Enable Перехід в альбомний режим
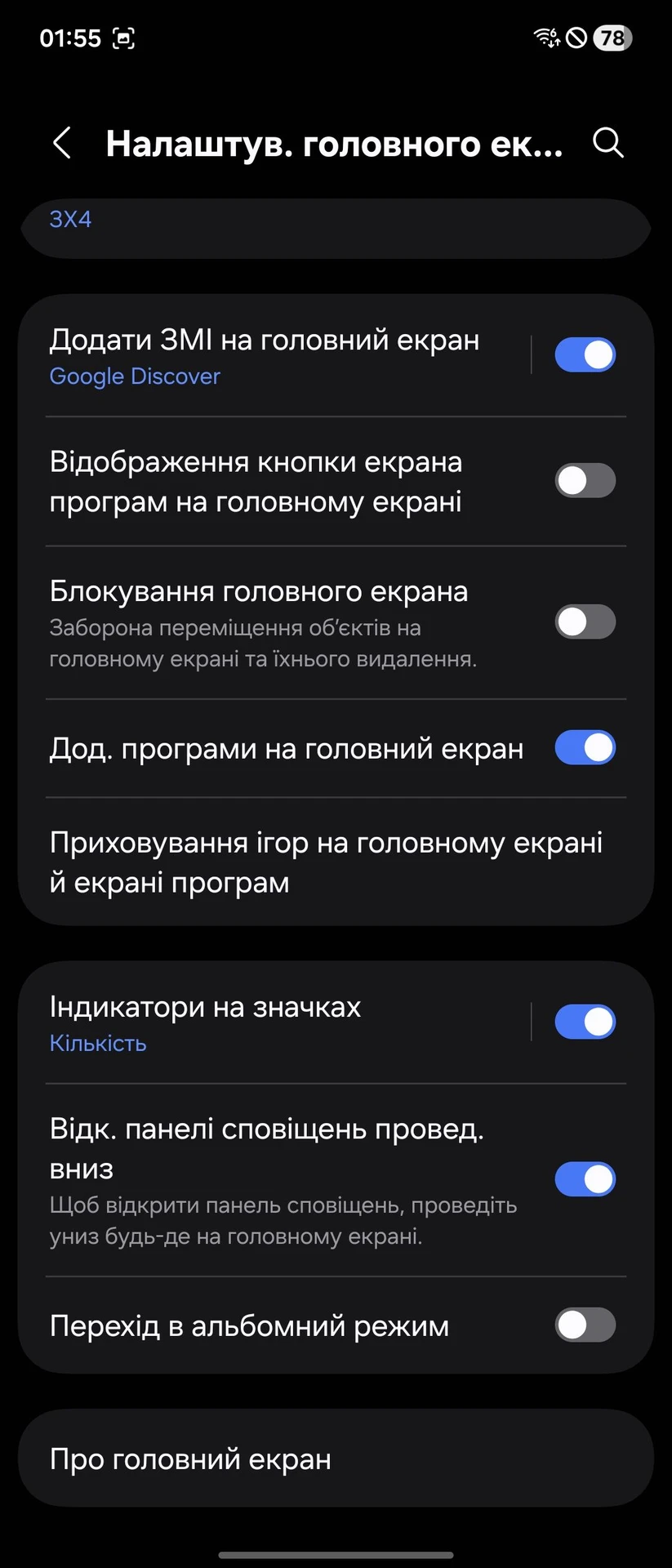This screenshot has height=1568, width=672. (585, 1325)
